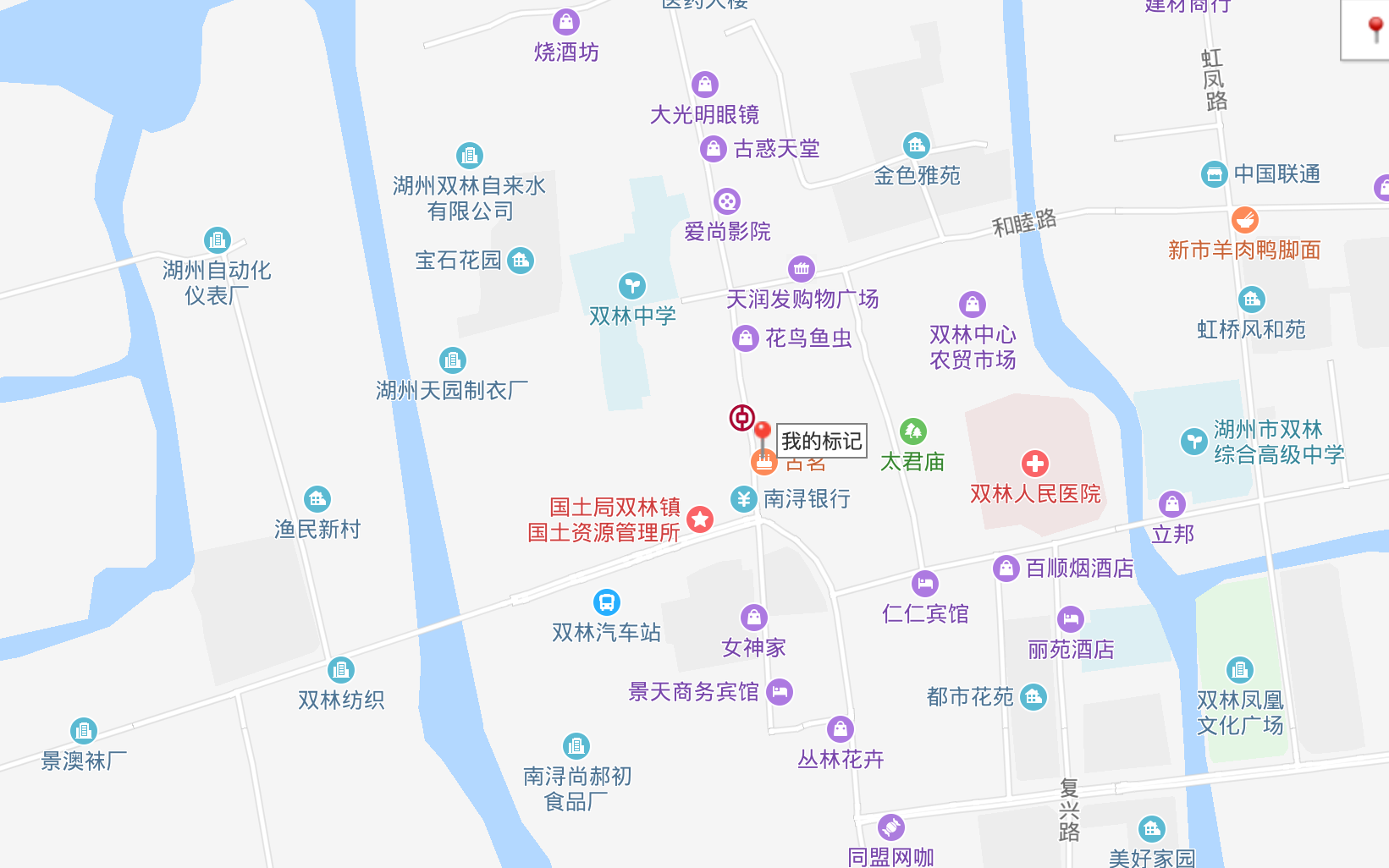Select 新市羊肉鸭脚面 restaurant marker
This screenshot has width=1389, height=868.
click(x=1244, y=220)
